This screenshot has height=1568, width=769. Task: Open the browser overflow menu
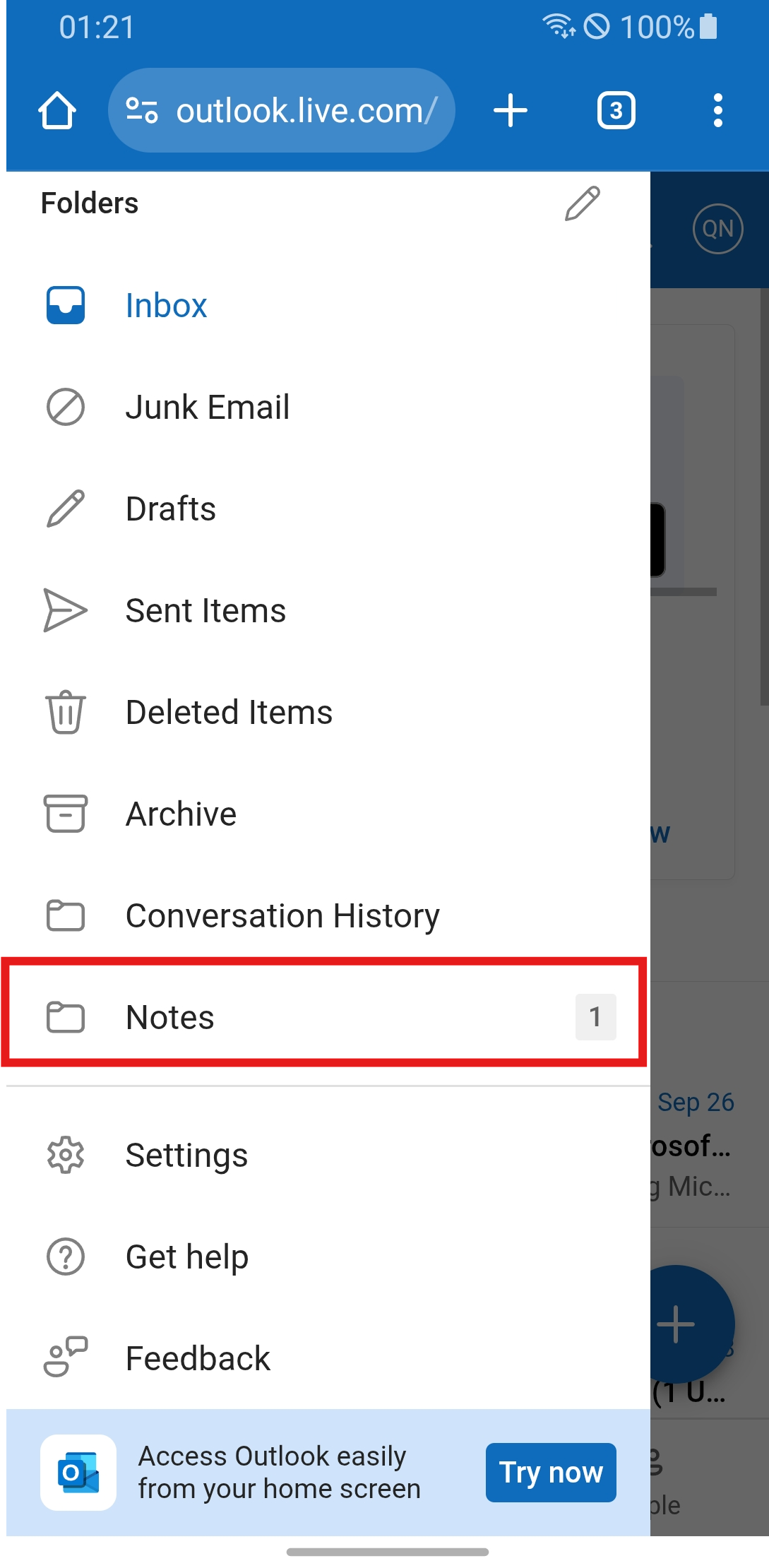click(717, 111)
